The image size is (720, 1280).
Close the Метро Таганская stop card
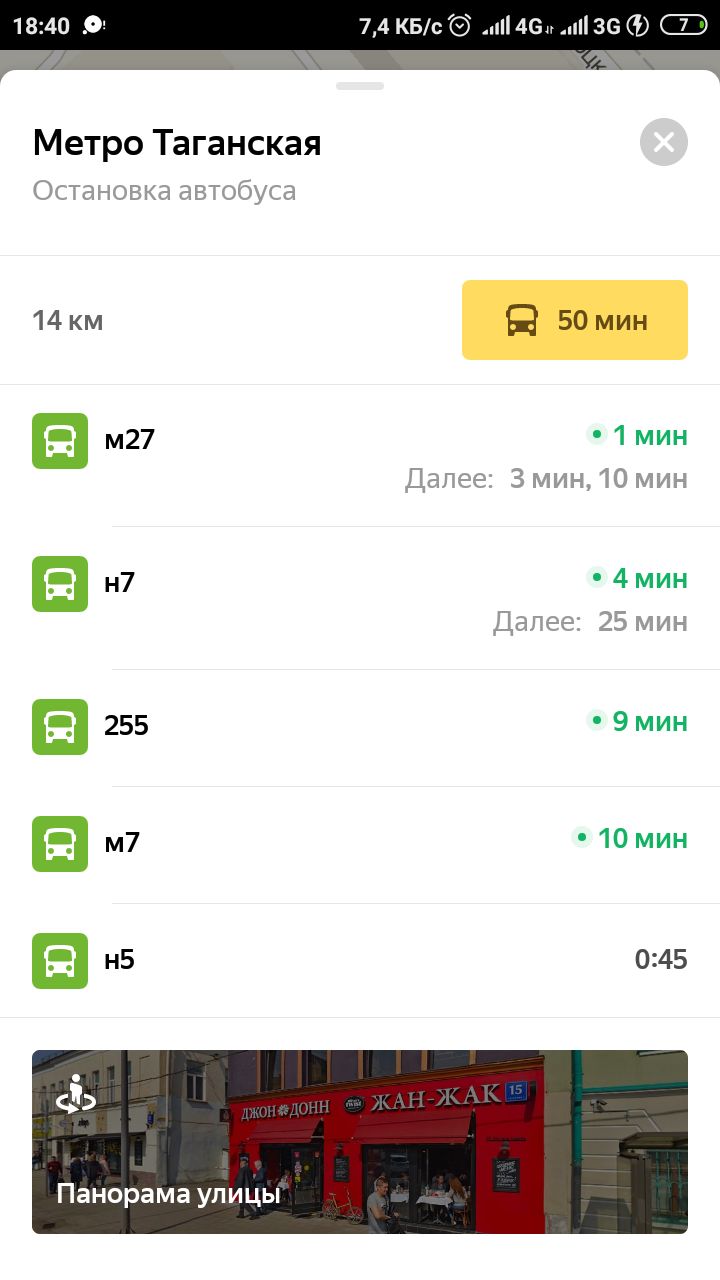pyautogui.click(x=664, y=142)
